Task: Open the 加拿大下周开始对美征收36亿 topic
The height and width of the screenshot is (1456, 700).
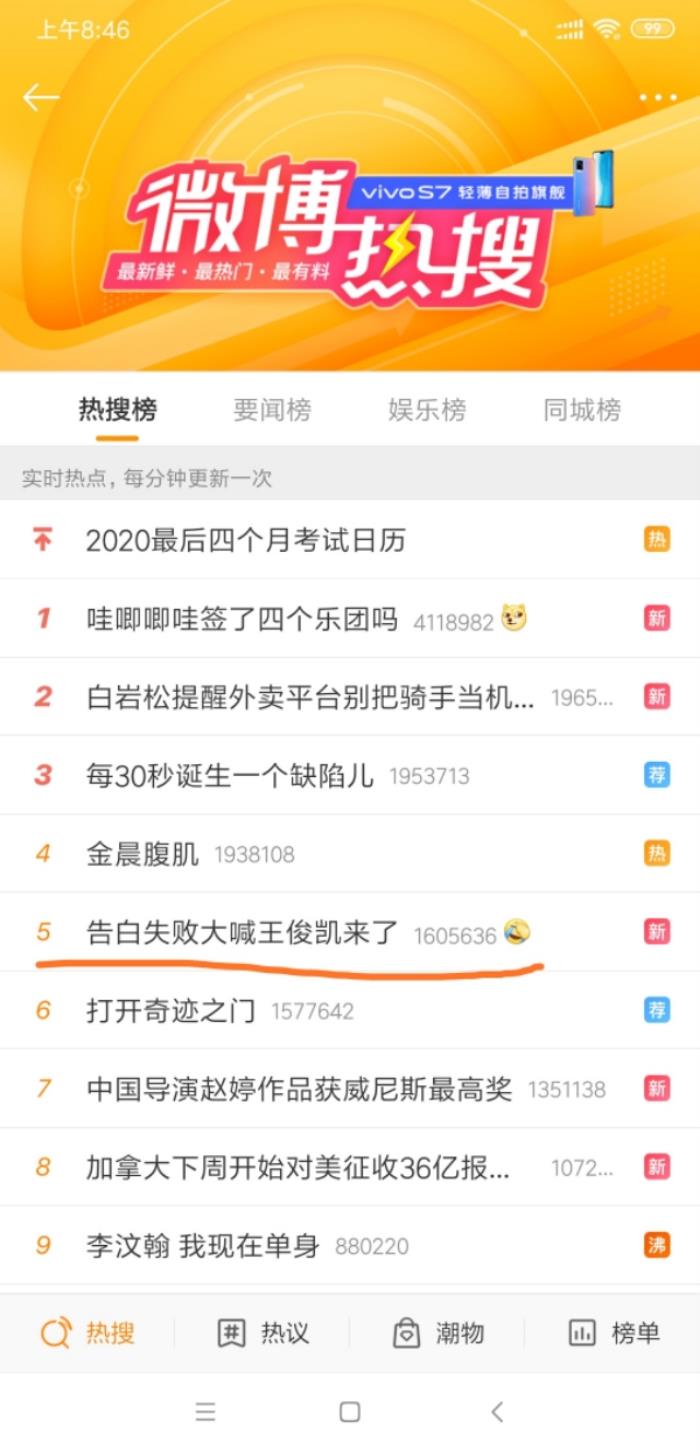Action: 298,1167
